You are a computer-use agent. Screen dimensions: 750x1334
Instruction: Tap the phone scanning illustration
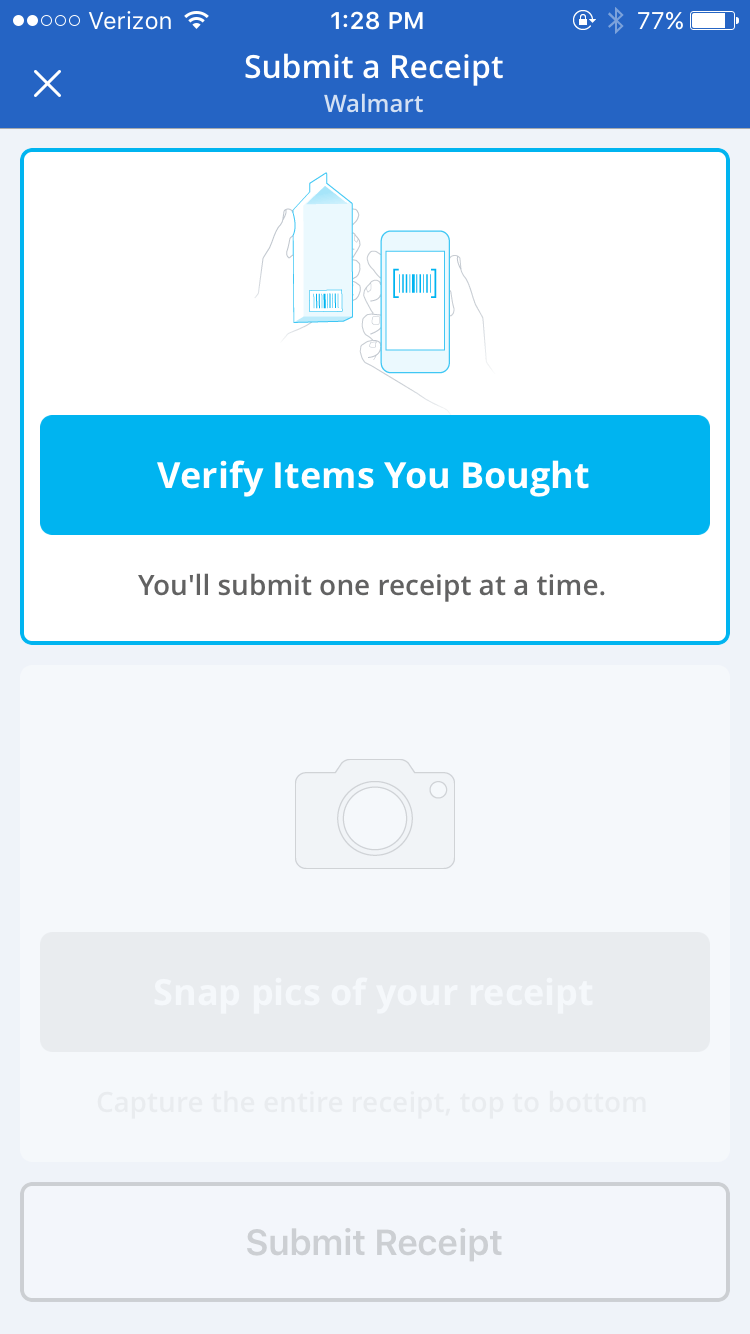[414, 300]
